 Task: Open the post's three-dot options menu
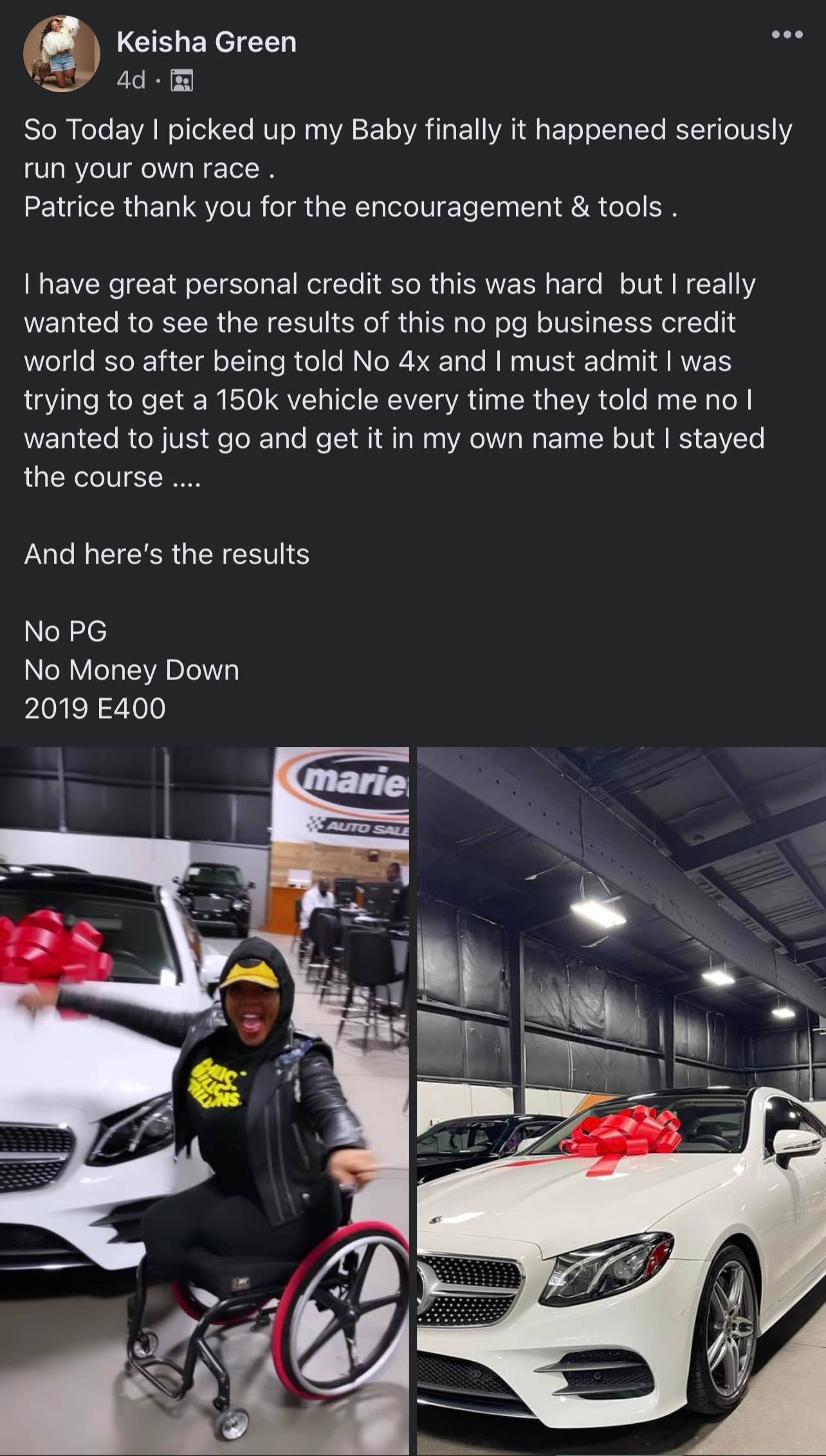786,35
